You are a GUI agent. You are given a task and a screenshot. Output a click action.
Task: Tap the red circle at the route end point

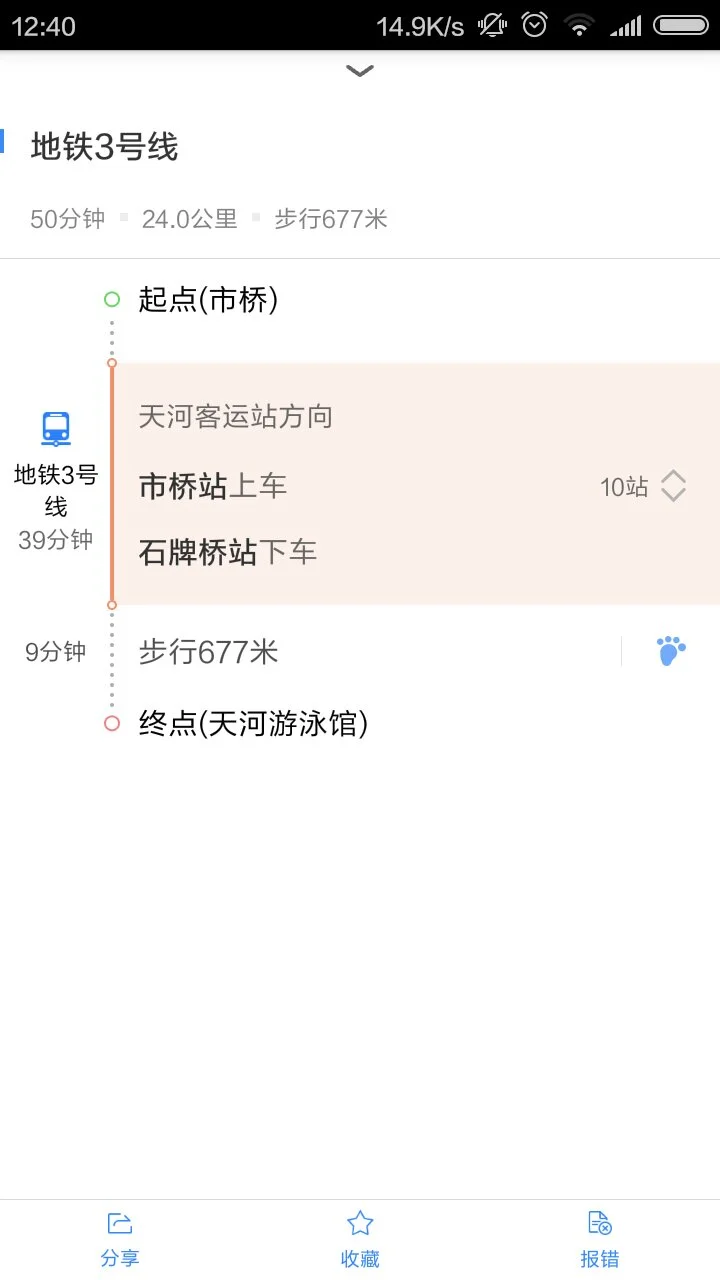[x=110, y=723]
